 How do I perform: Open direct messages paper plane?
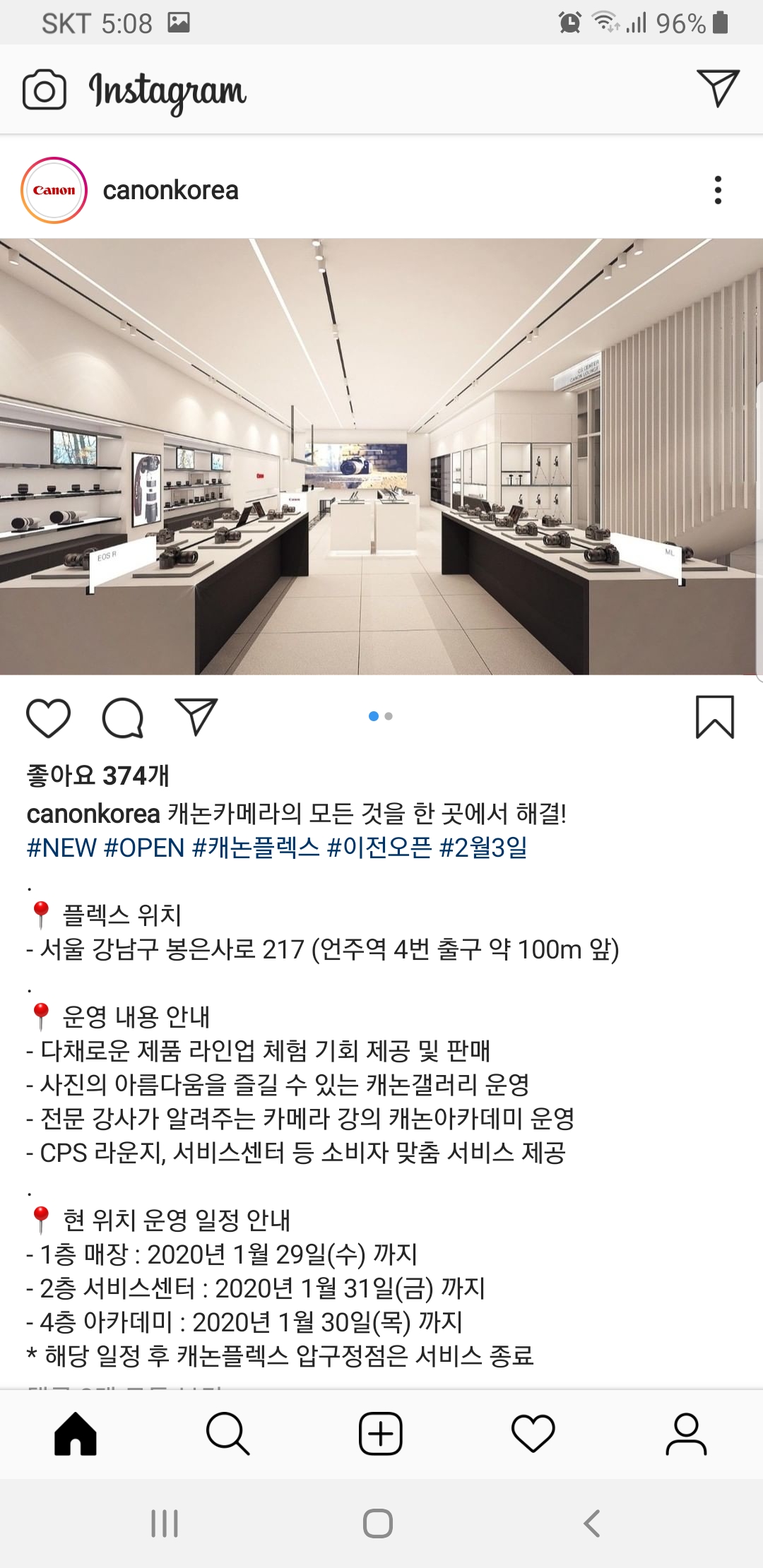click(x=717, y=88)
